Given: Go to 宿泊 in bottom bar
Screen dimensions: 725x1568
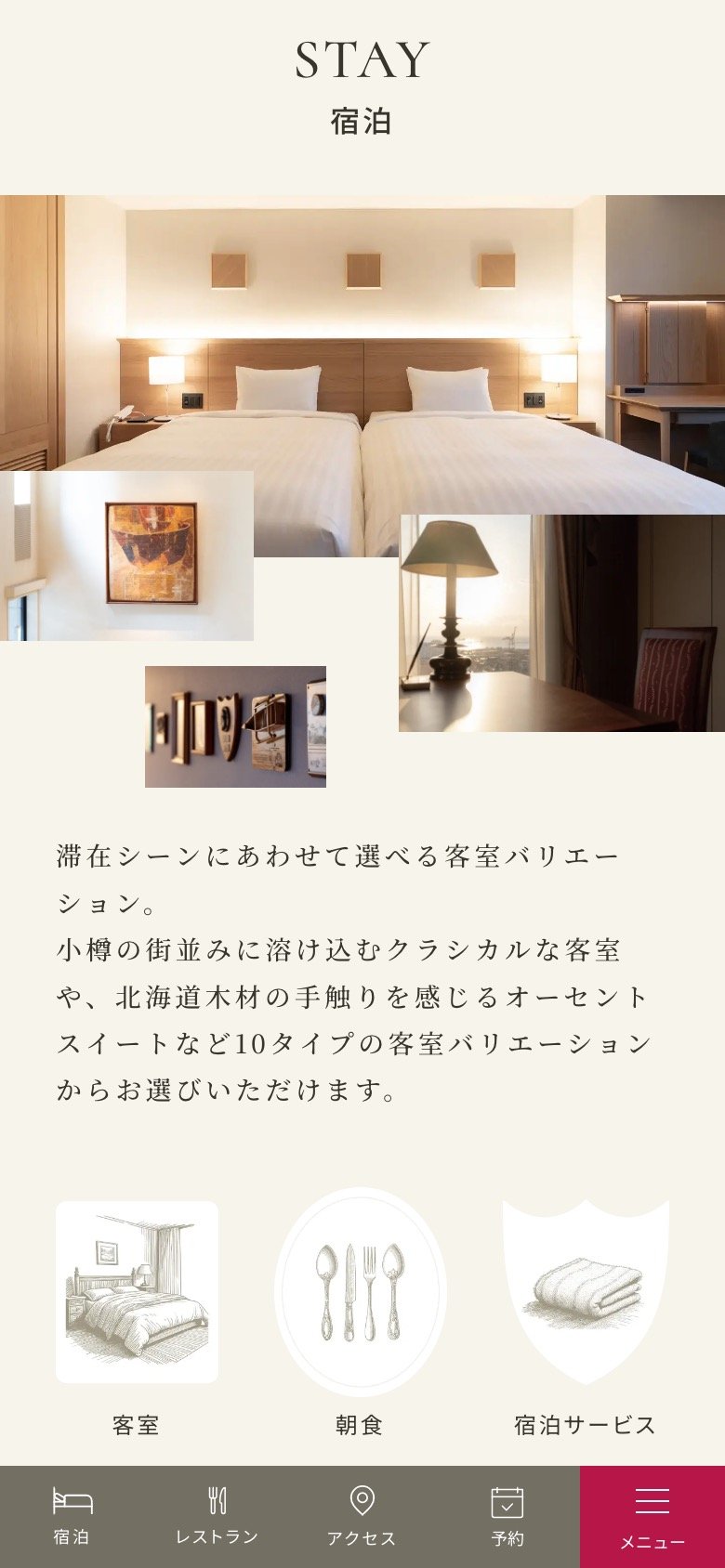Looking at the screenshot, I should point(72,1516).
